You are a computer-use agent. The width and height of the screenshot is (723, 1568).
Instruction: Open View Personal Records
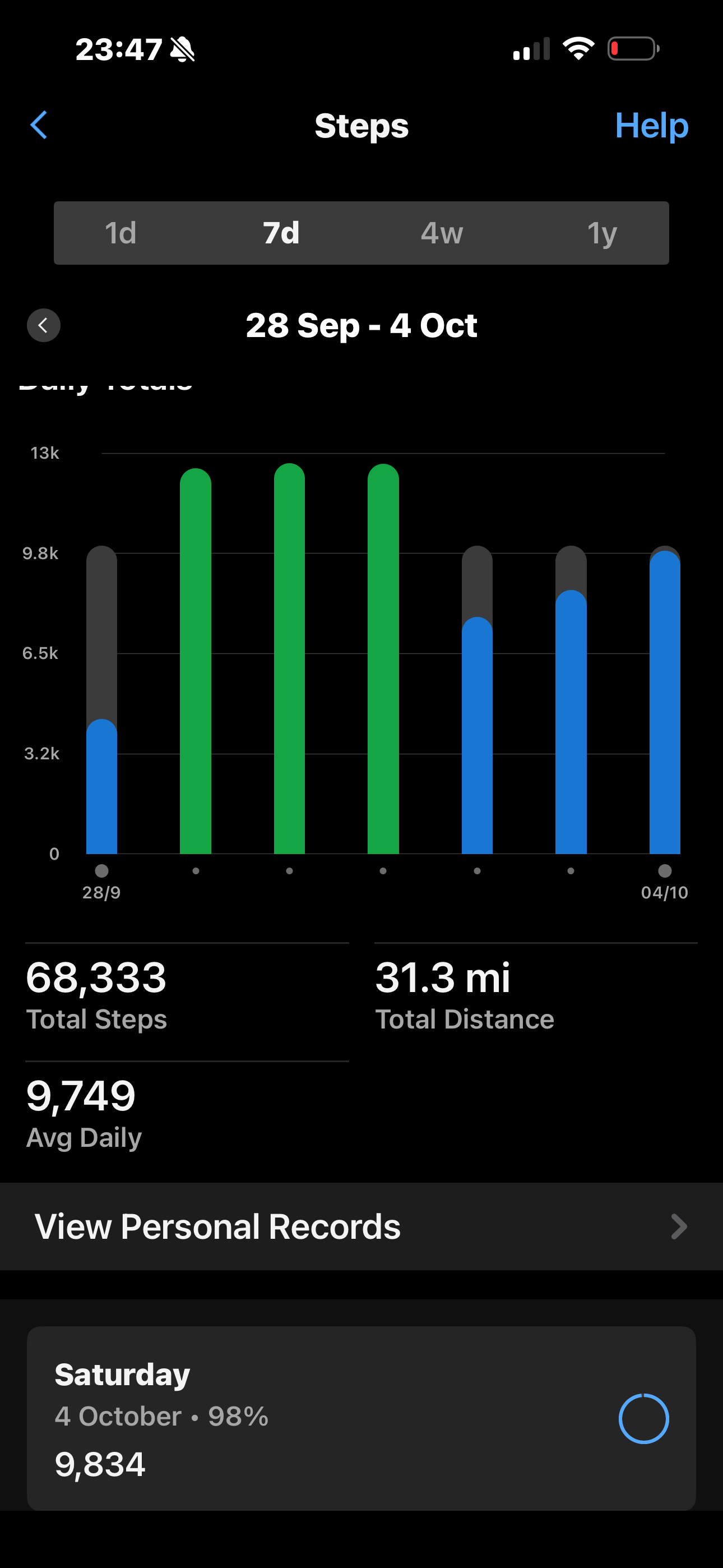coord(361,1226)
